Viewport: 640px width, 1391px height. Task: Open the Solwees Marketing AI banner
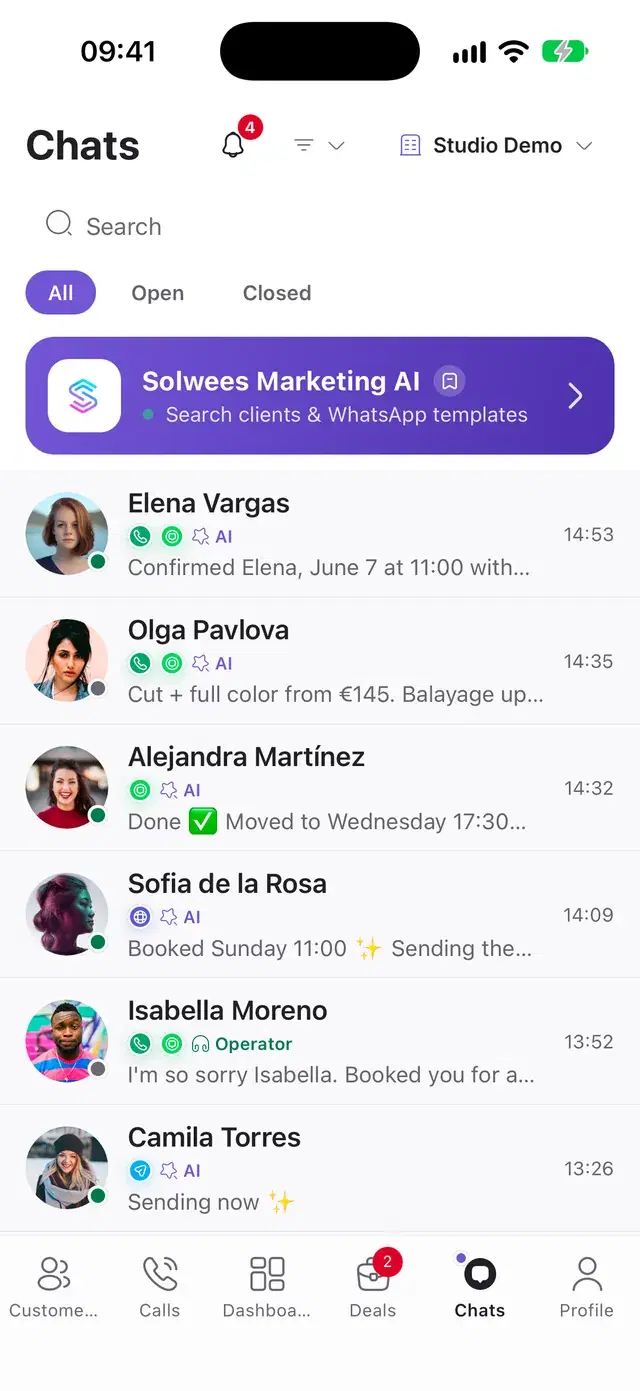[x=320, y=396]
